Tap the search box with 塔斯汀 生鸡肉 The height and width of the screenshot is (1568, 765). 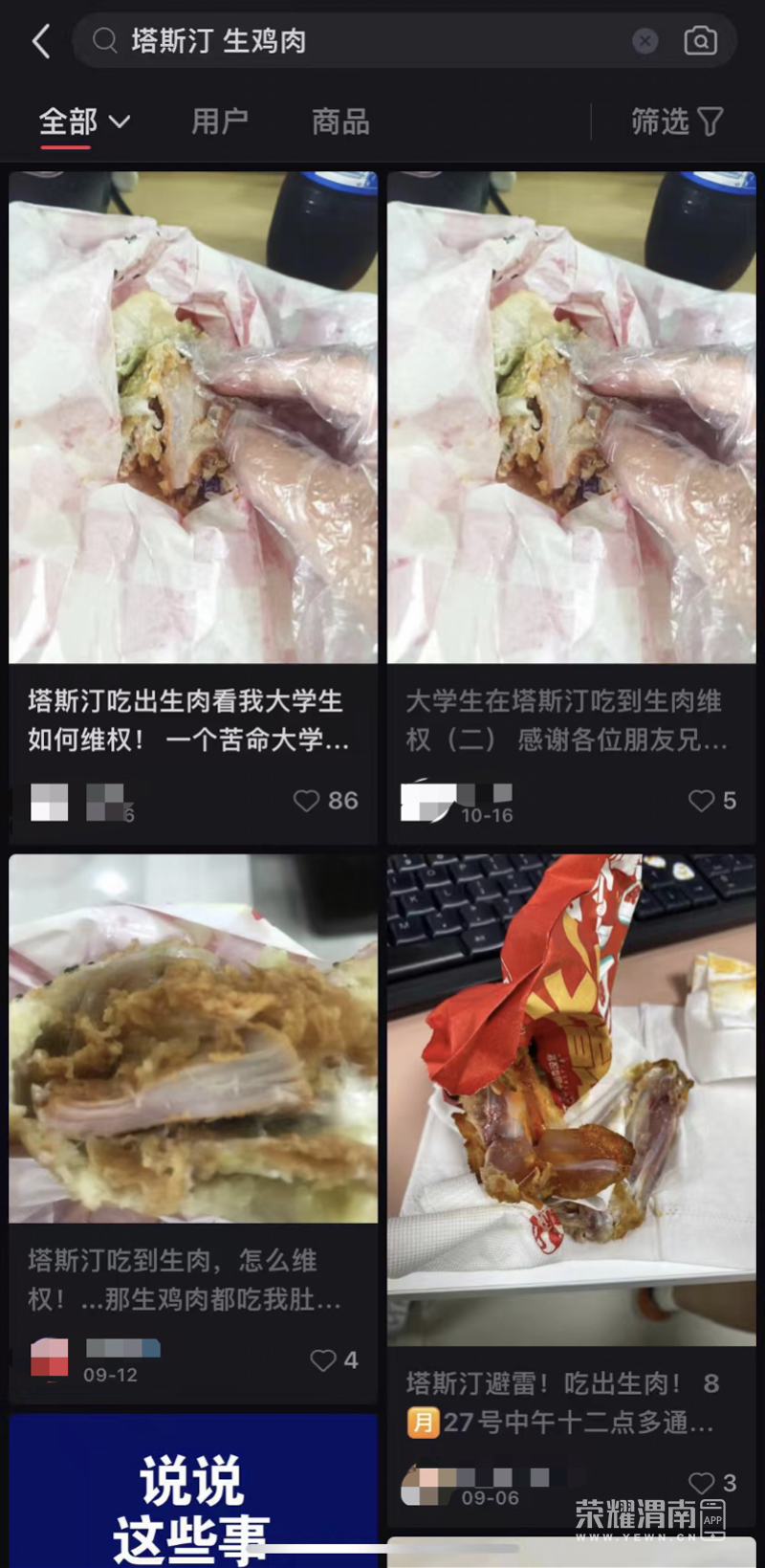click(363, 41)
